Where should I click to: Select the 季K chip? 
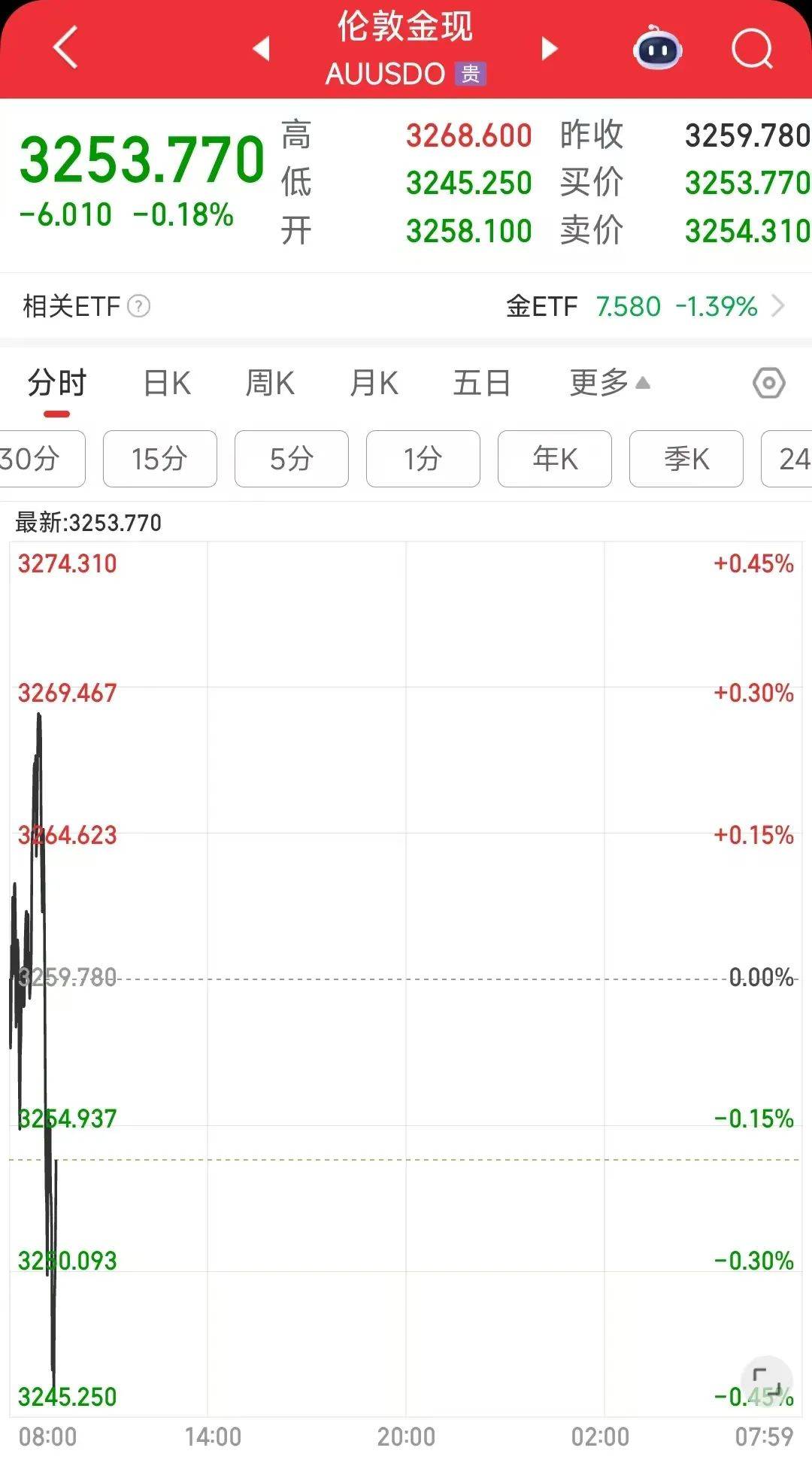click(686, 459)
